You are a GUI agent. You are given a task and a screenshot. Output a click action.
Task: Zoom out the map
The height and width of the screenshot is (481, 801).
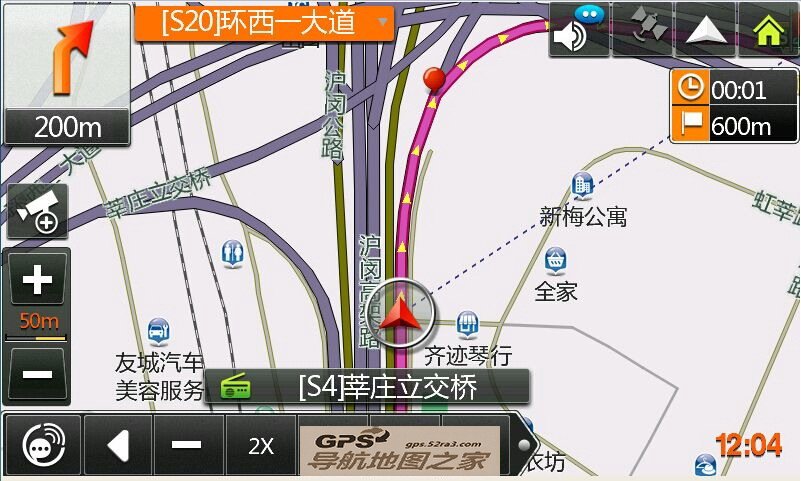coord(38,375)
